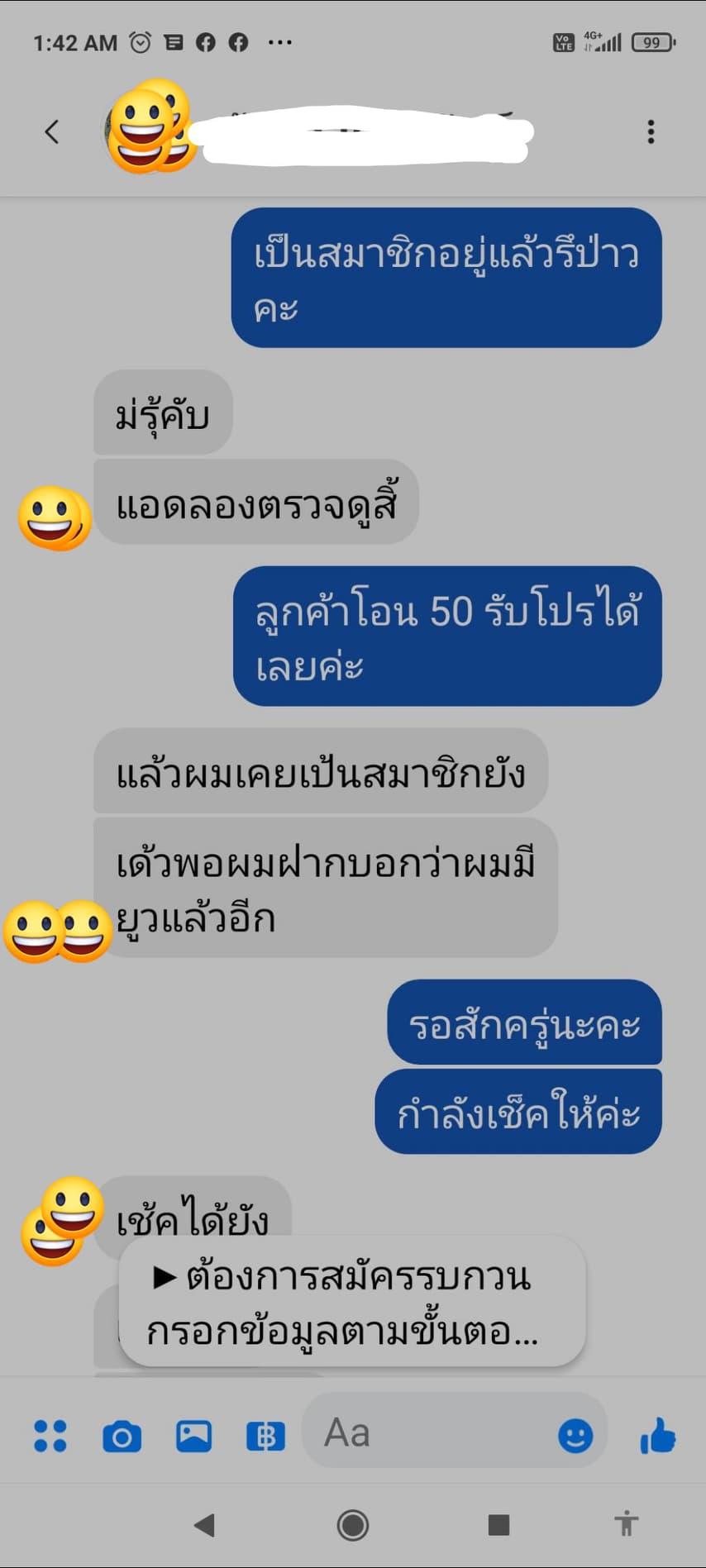Send a thumbs-up like
This screenshot has width=706, height=1568.
[658, 1435]
